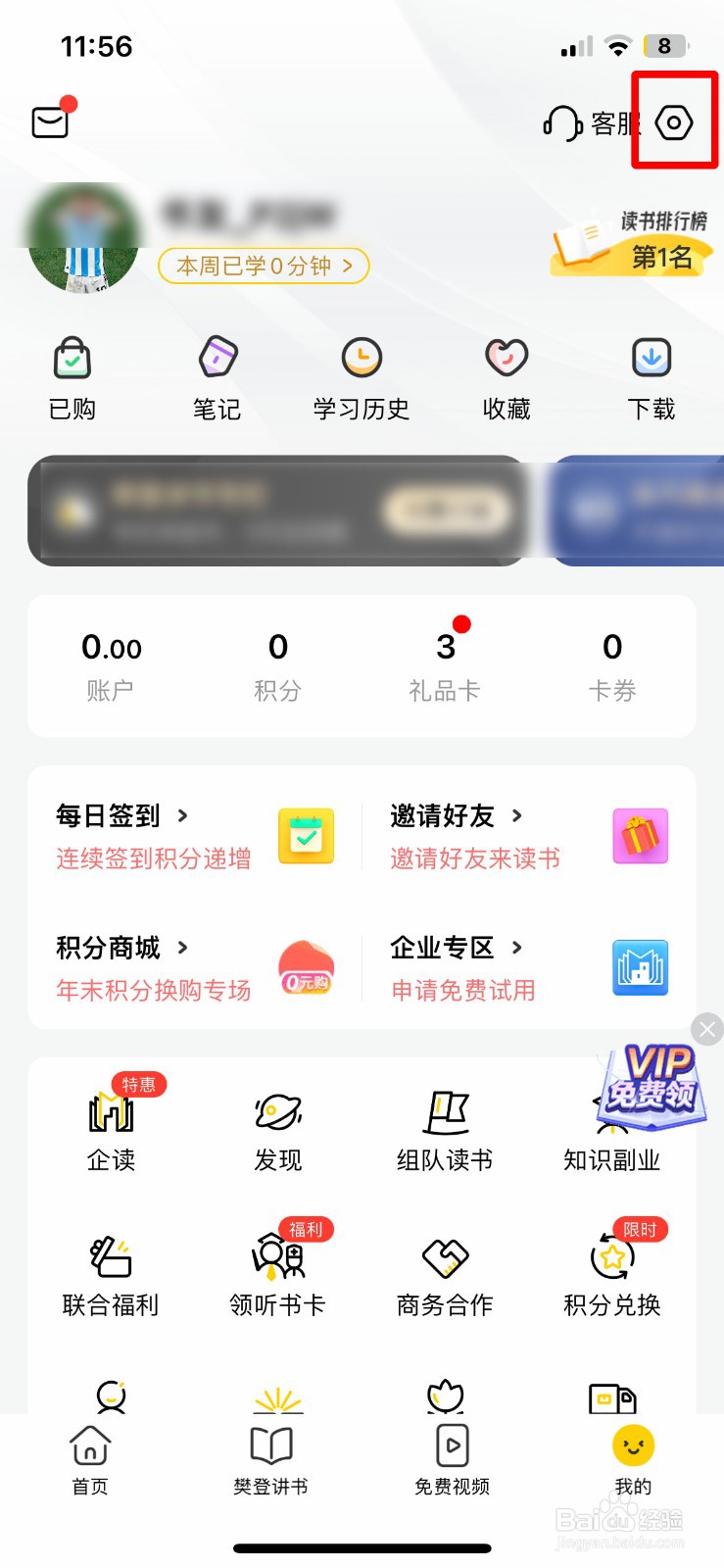The height and width of the screenshot is (1568, 724).
Task: Enter 组队读书 team reading
Action: [444, 1127]
